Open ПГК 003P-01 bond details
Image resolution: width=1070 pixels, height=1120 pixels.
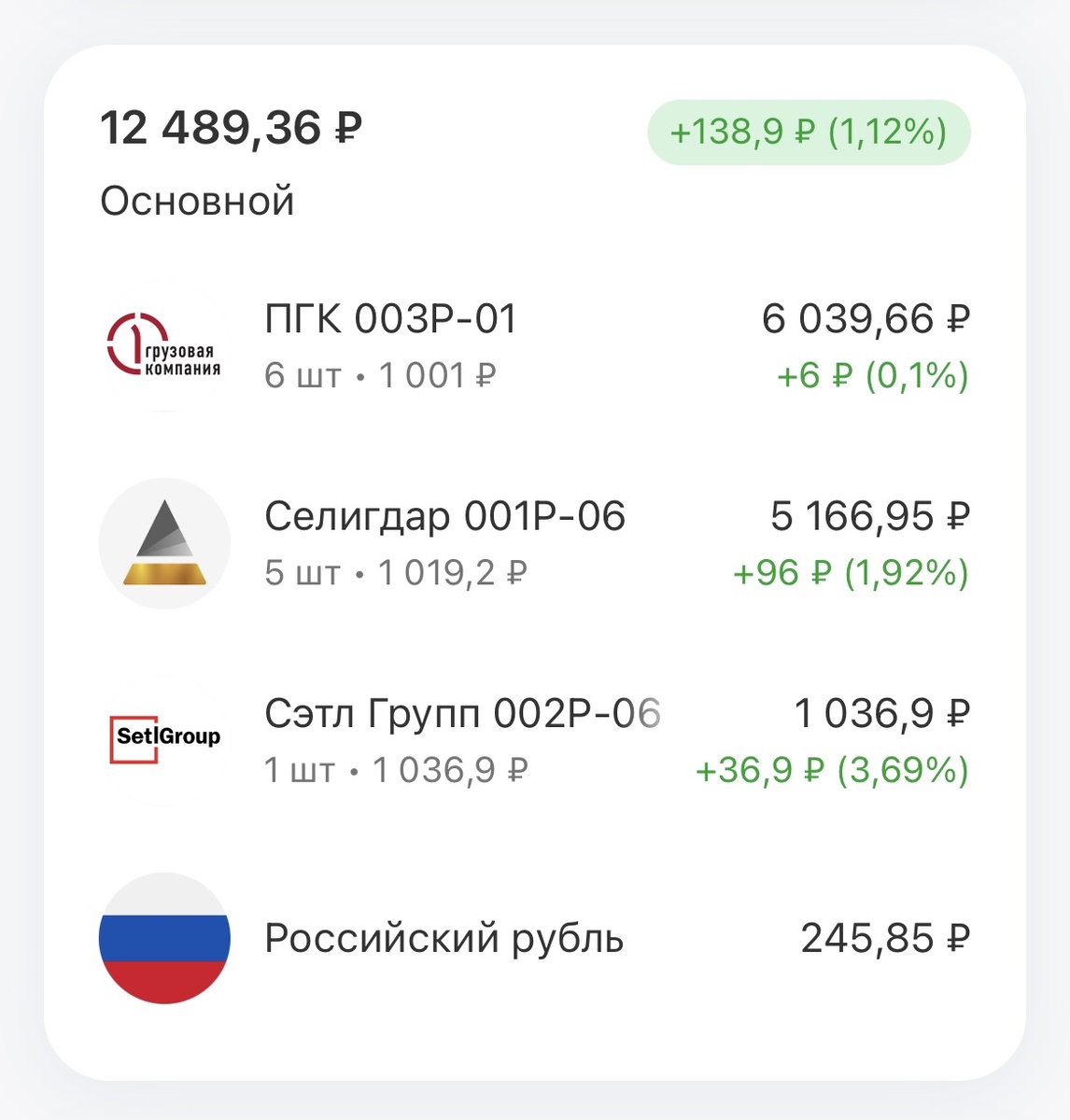(x=392, y=319)
